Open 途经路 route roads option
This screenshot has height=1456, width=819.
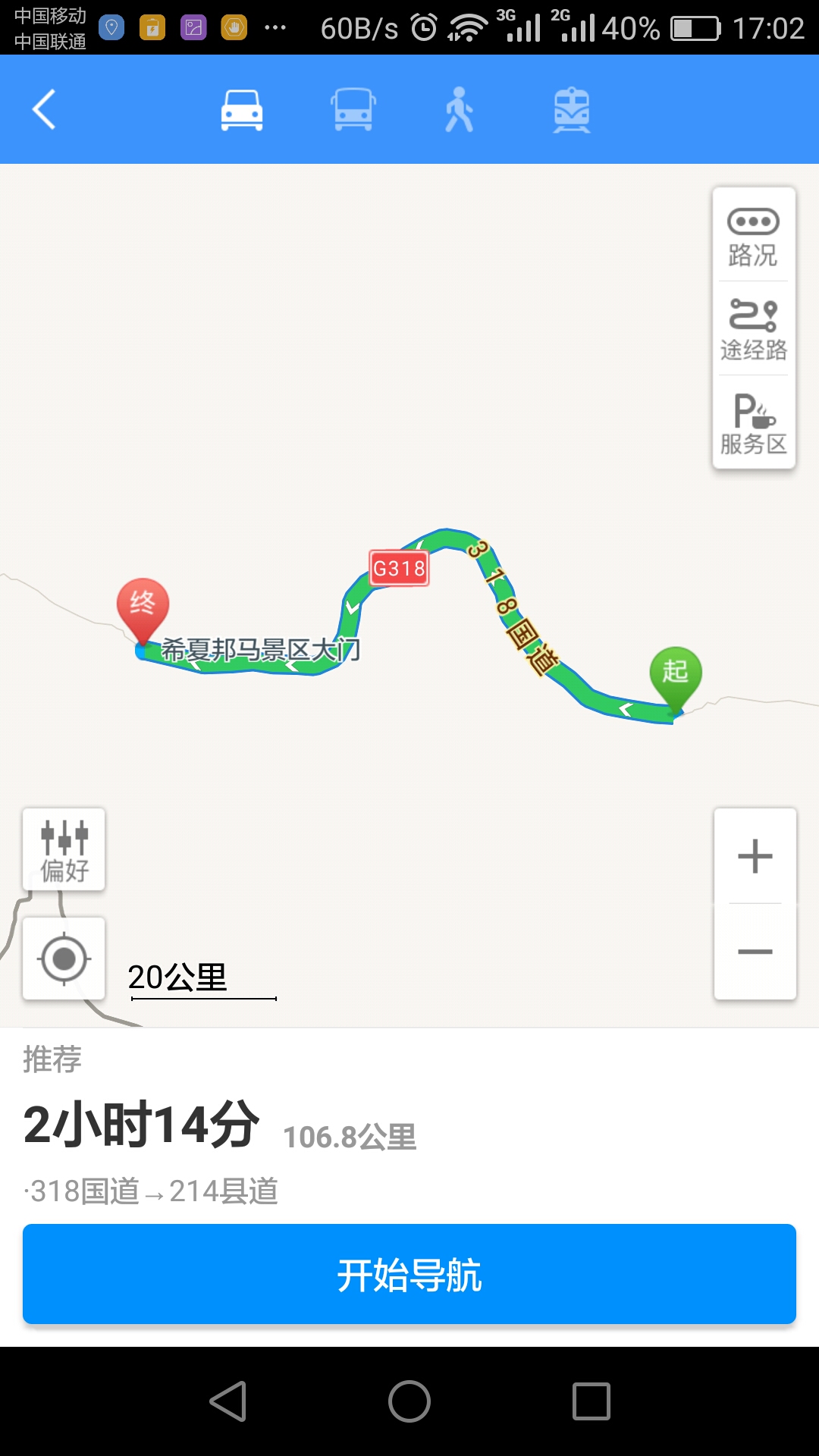[x=753, y=330]
